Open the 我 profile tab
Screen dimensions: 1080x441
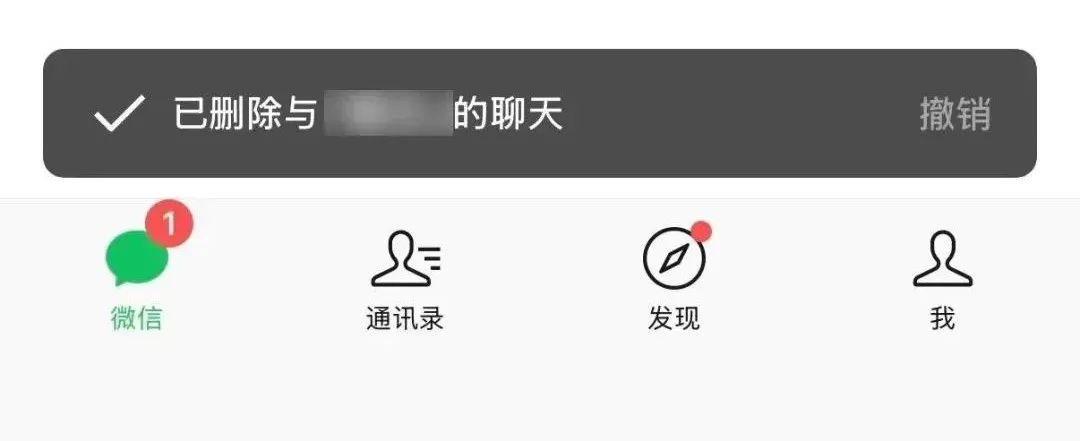pyautogui.click(x=942, y=278)
